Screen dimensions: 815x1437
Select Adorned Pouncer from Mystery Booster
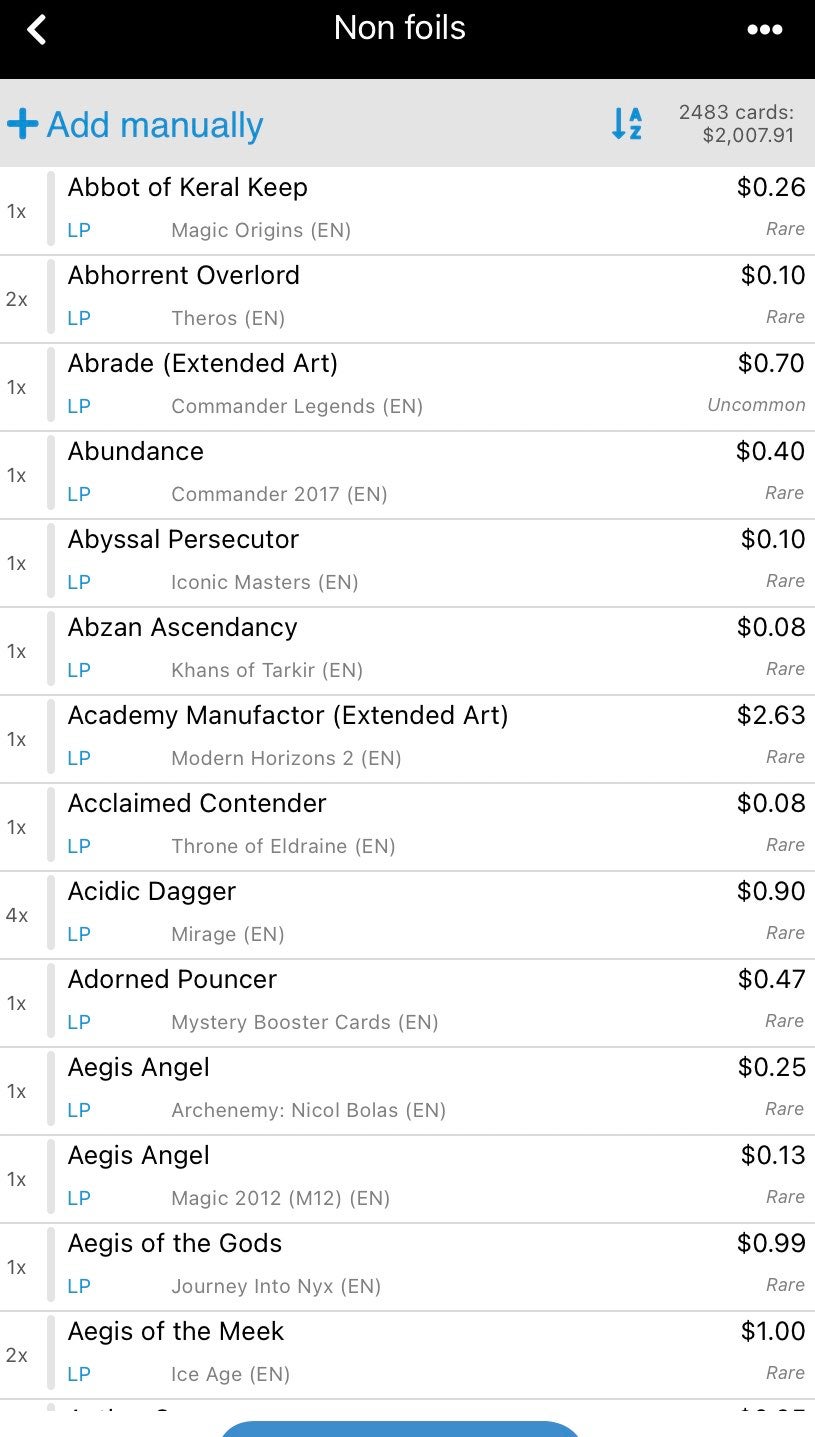point(407,1003)
